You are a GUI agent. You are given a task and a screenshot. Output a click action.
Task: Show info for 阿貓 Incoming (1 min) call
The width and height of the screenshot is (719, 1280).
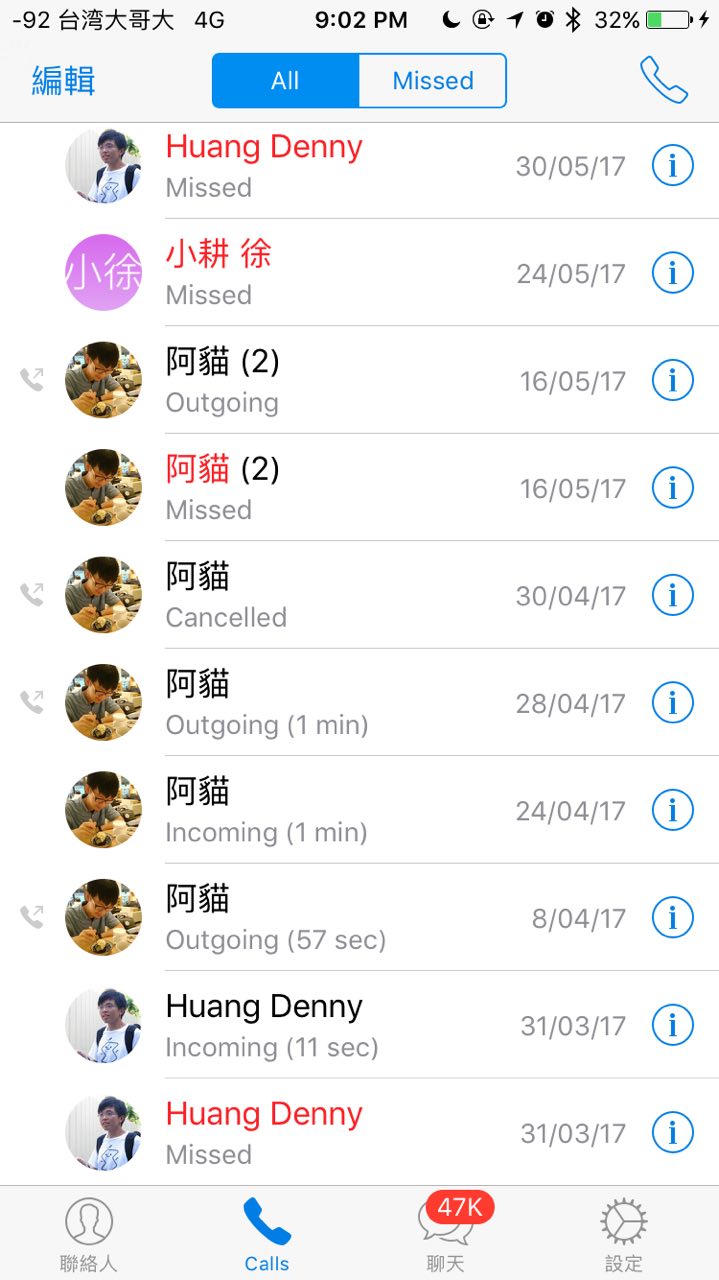click(673, 811)
